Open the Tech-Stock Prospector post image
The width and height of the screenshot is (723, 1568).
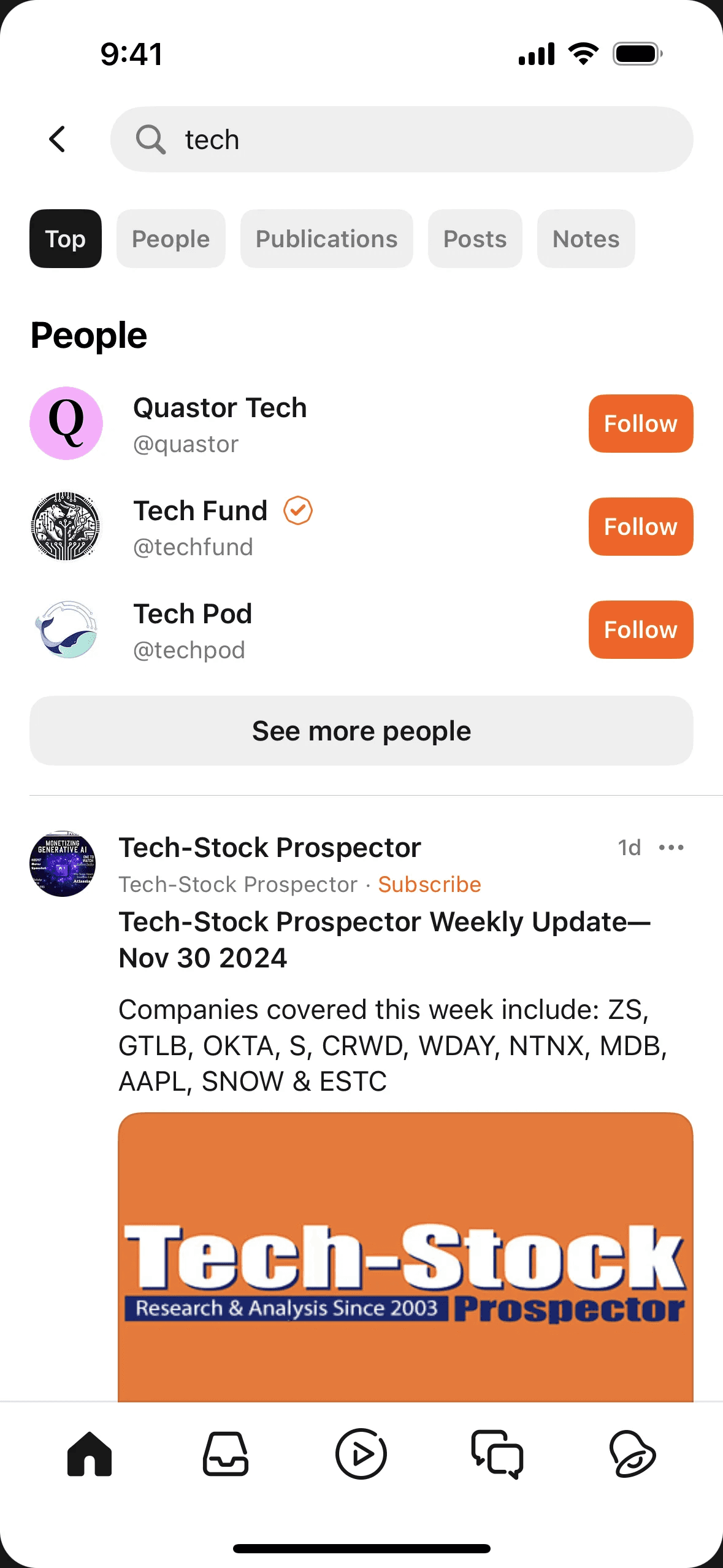click(x=405, y=1256)
